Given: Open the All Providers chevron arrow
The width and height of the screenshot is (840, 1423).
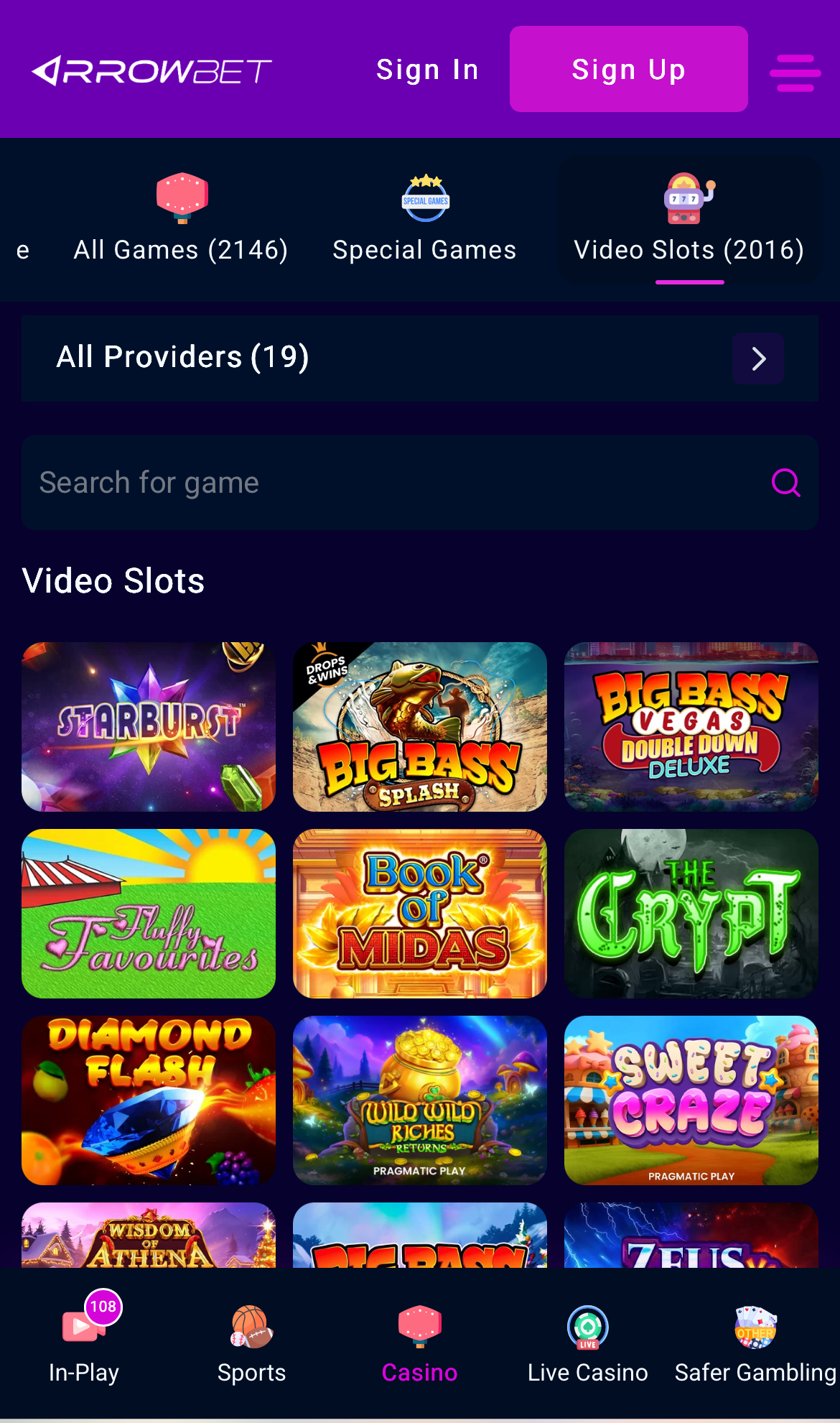Looking at the screenshot, I should pyautogui.click(x=757, y=358).
